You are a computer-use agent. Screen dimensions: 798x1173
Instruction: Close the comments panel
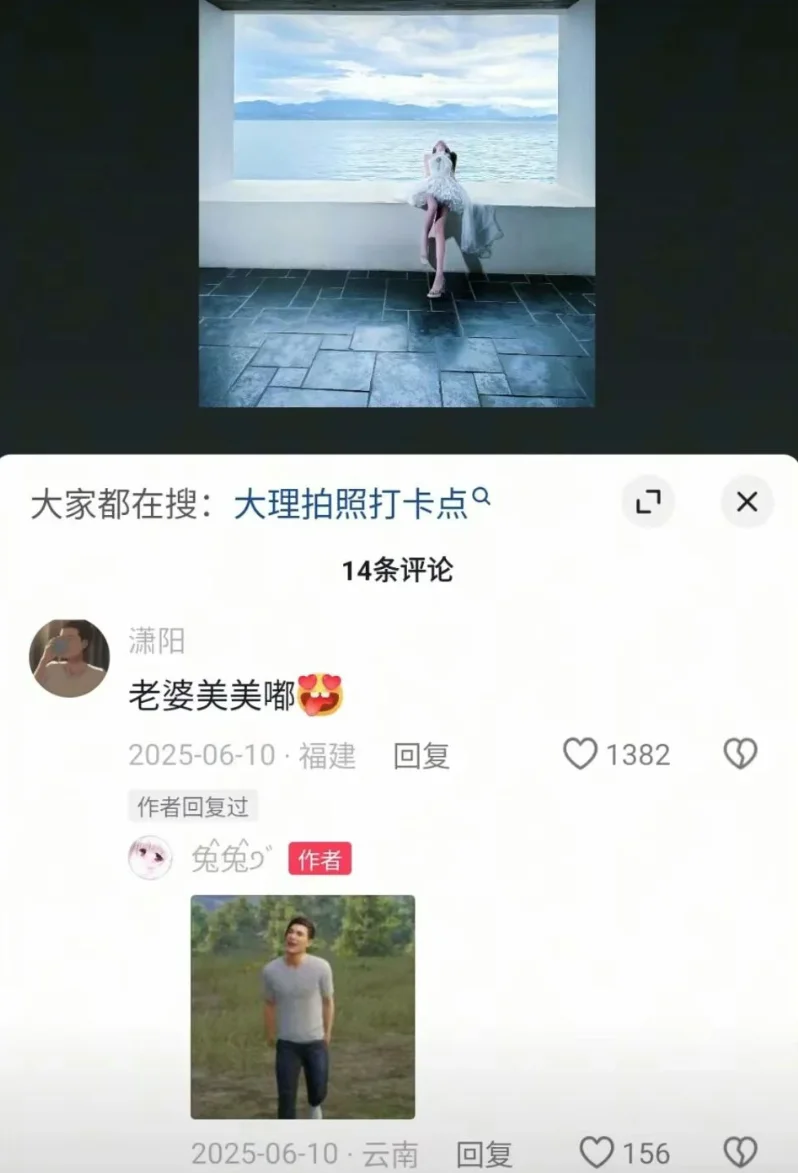(x=747, y=502)
